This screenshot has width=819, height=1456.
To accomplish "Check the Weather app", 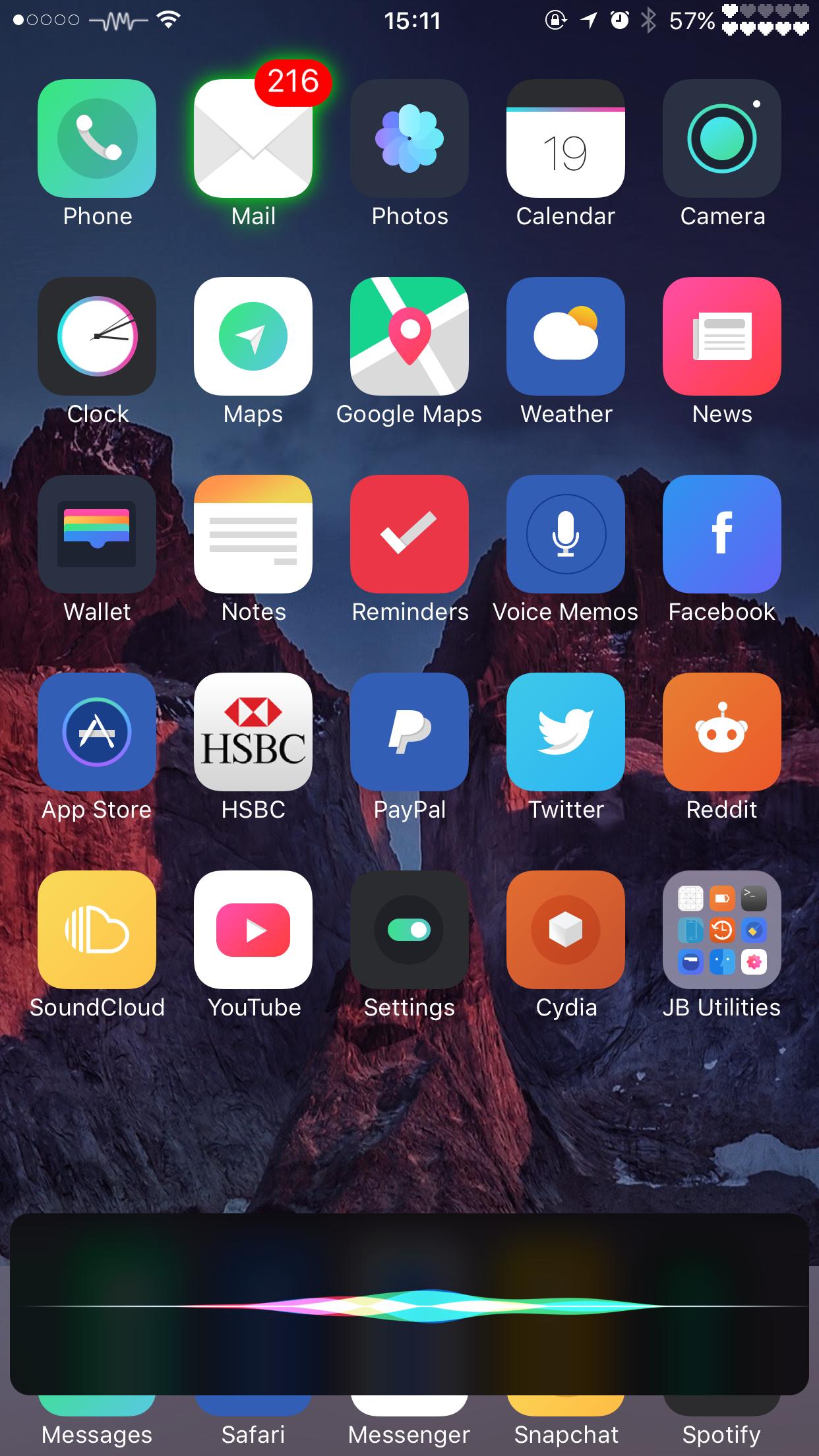I will [x=566, y=336].
